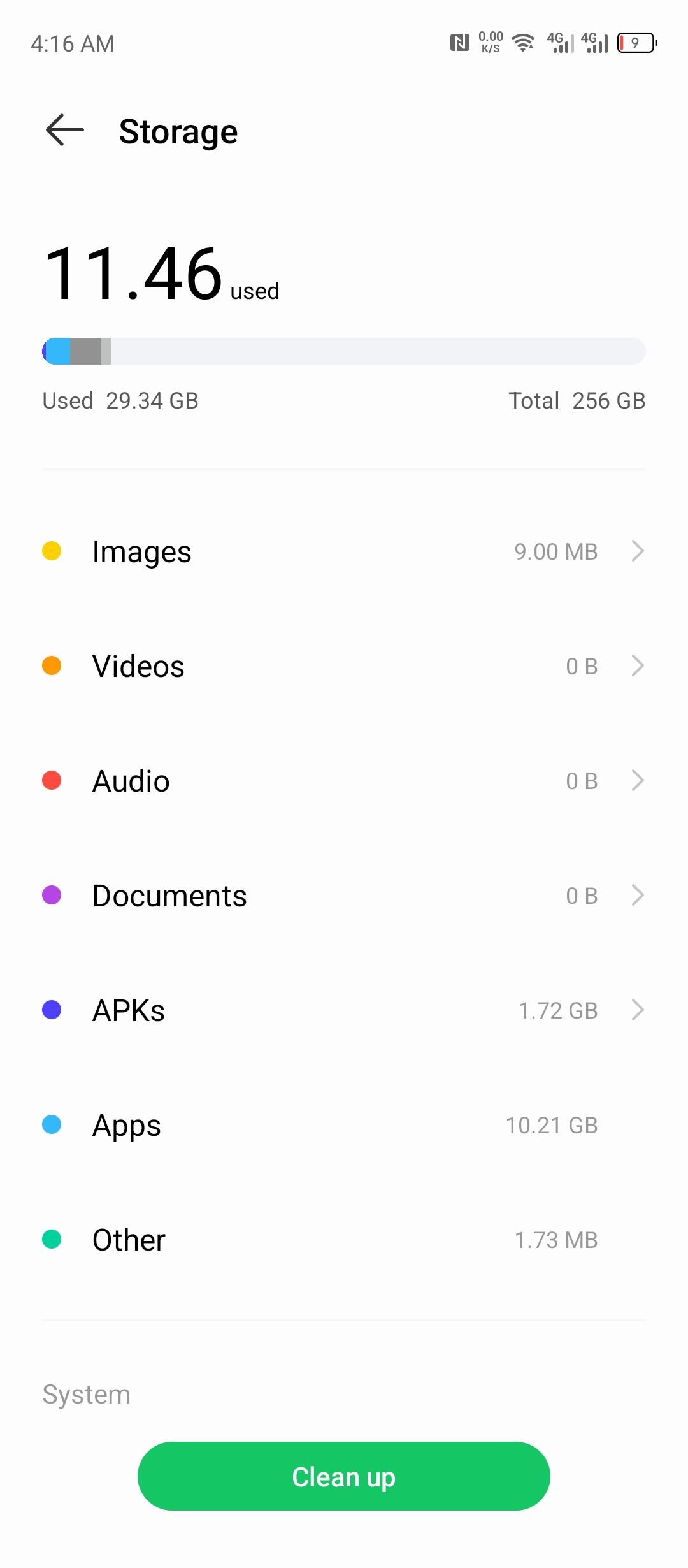688x1568 pixels.
Task: View Audio storage details
Action: 344,781
